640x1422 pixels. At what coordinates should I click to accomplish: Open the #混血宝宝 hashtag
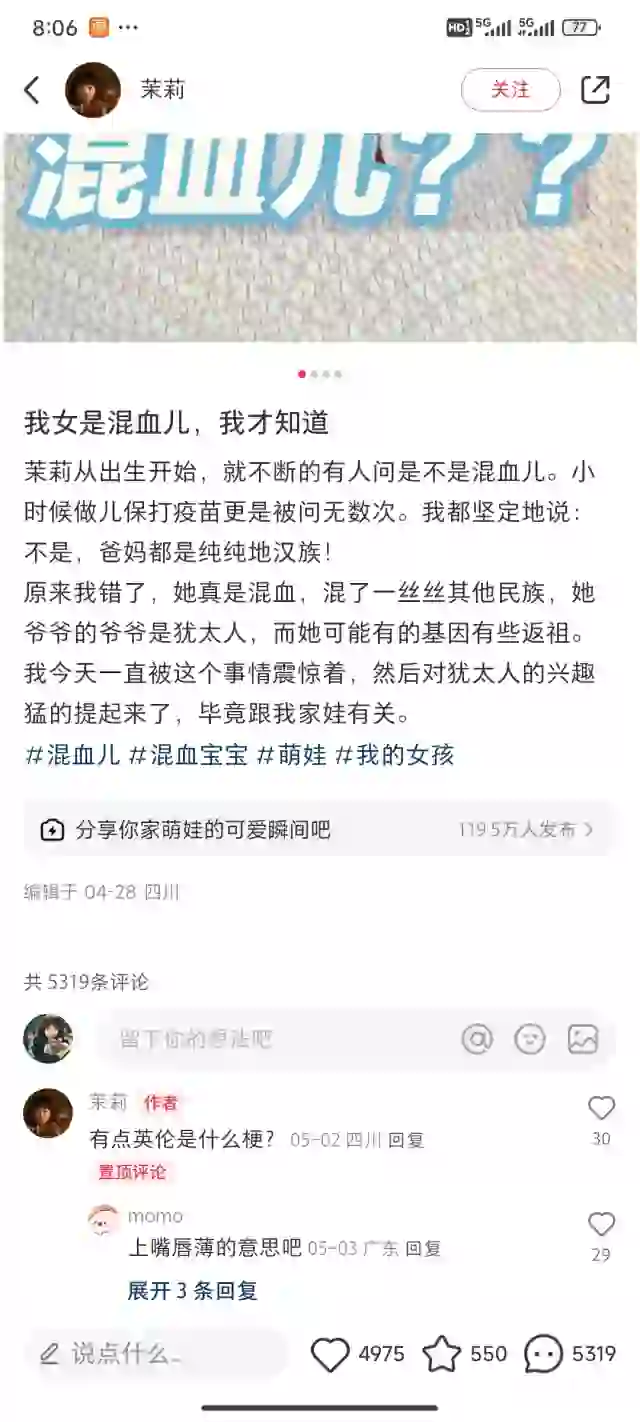click(x=188, y=755)
